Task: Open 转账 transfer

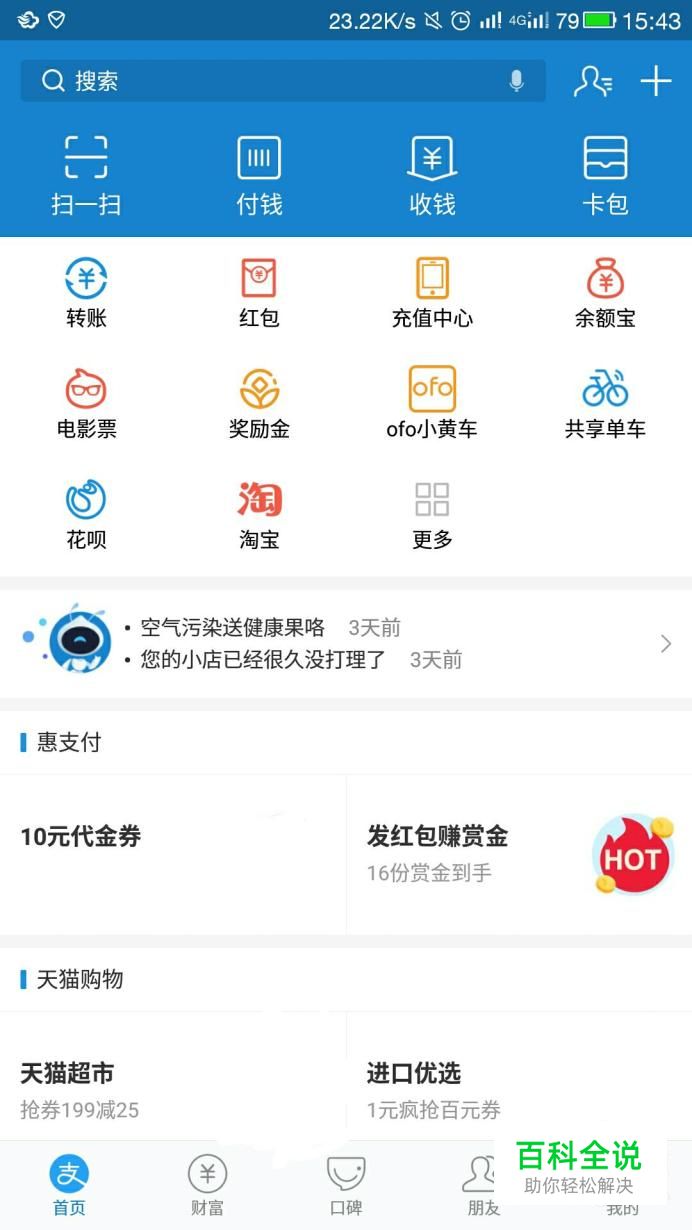Action: pos(86,293)
